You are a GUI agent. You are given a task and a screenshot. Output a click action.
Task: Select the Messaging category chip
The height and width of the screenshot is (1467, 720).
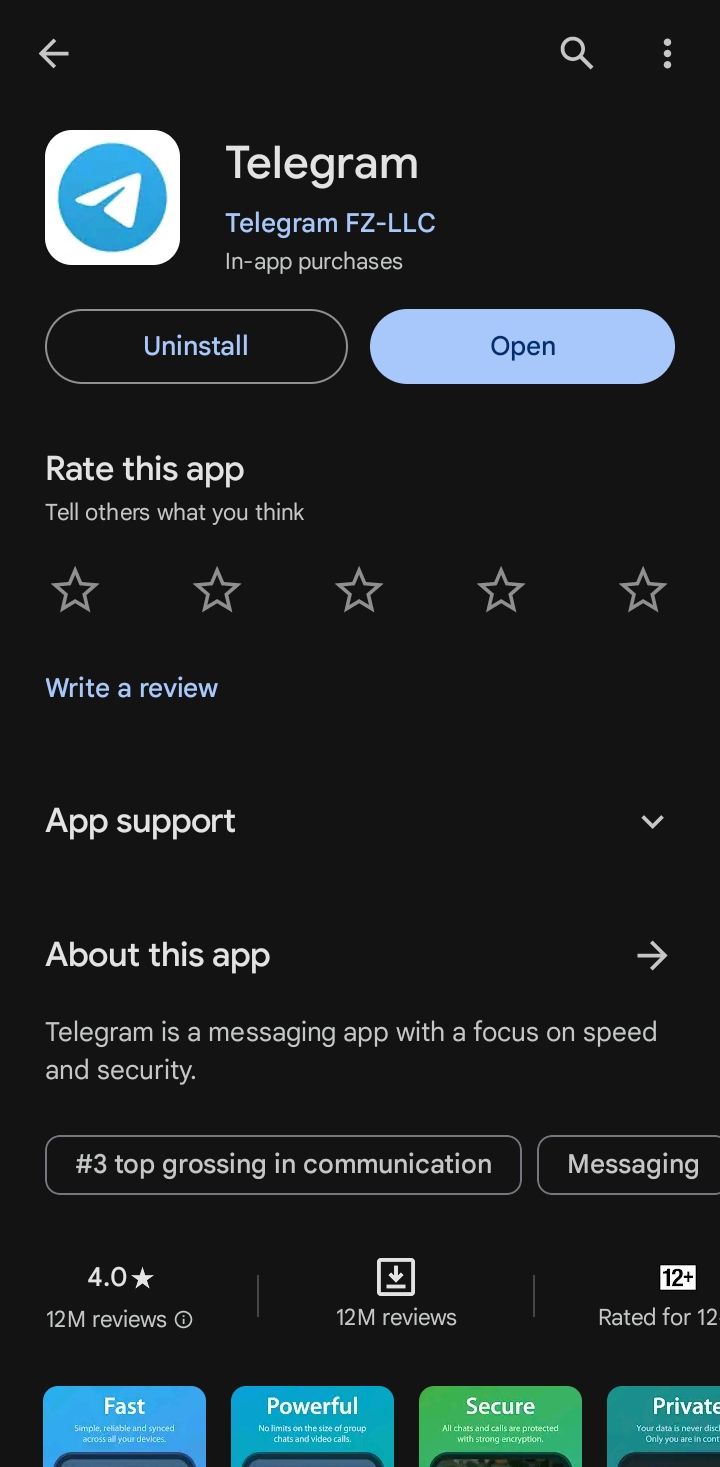(629, 1165)
